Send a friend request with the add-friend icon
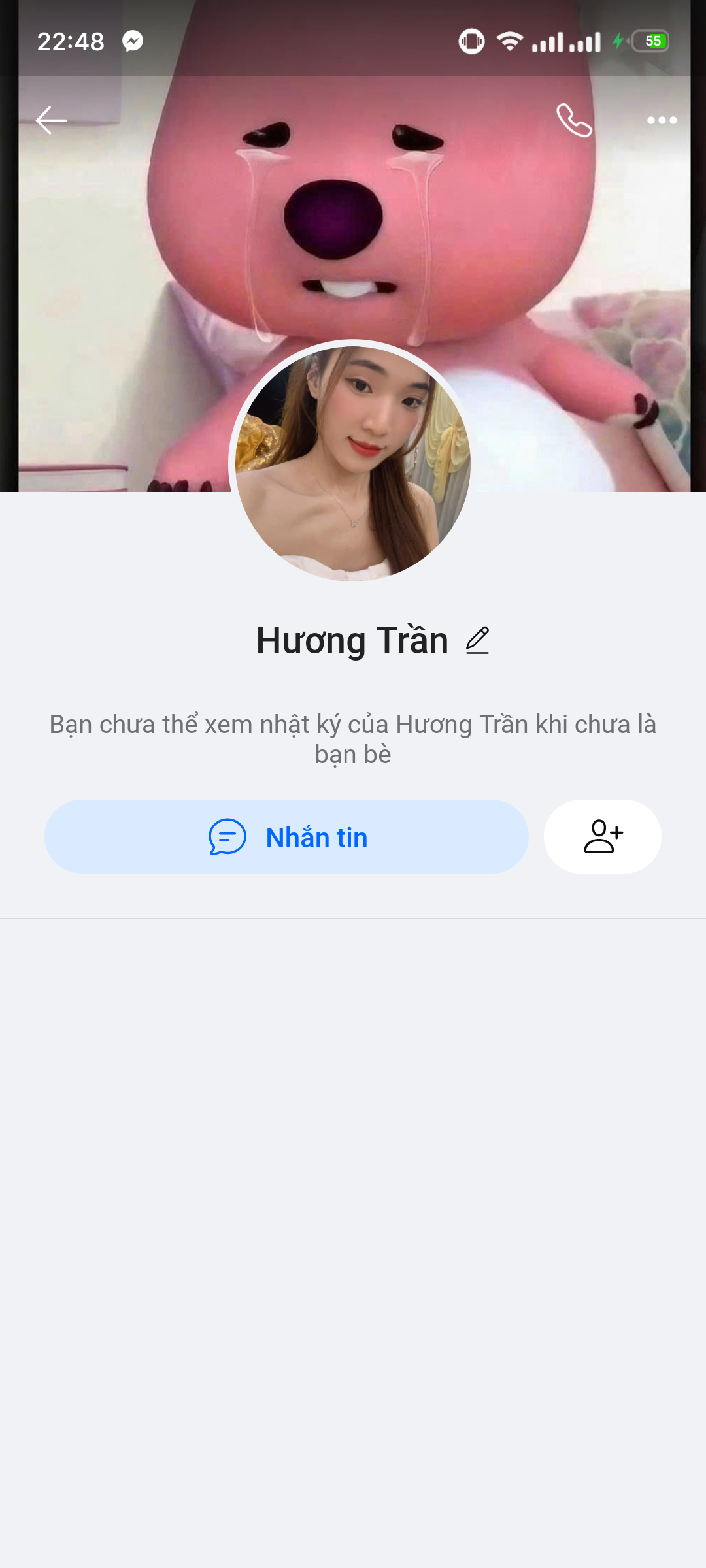 (x=603, y=837)
